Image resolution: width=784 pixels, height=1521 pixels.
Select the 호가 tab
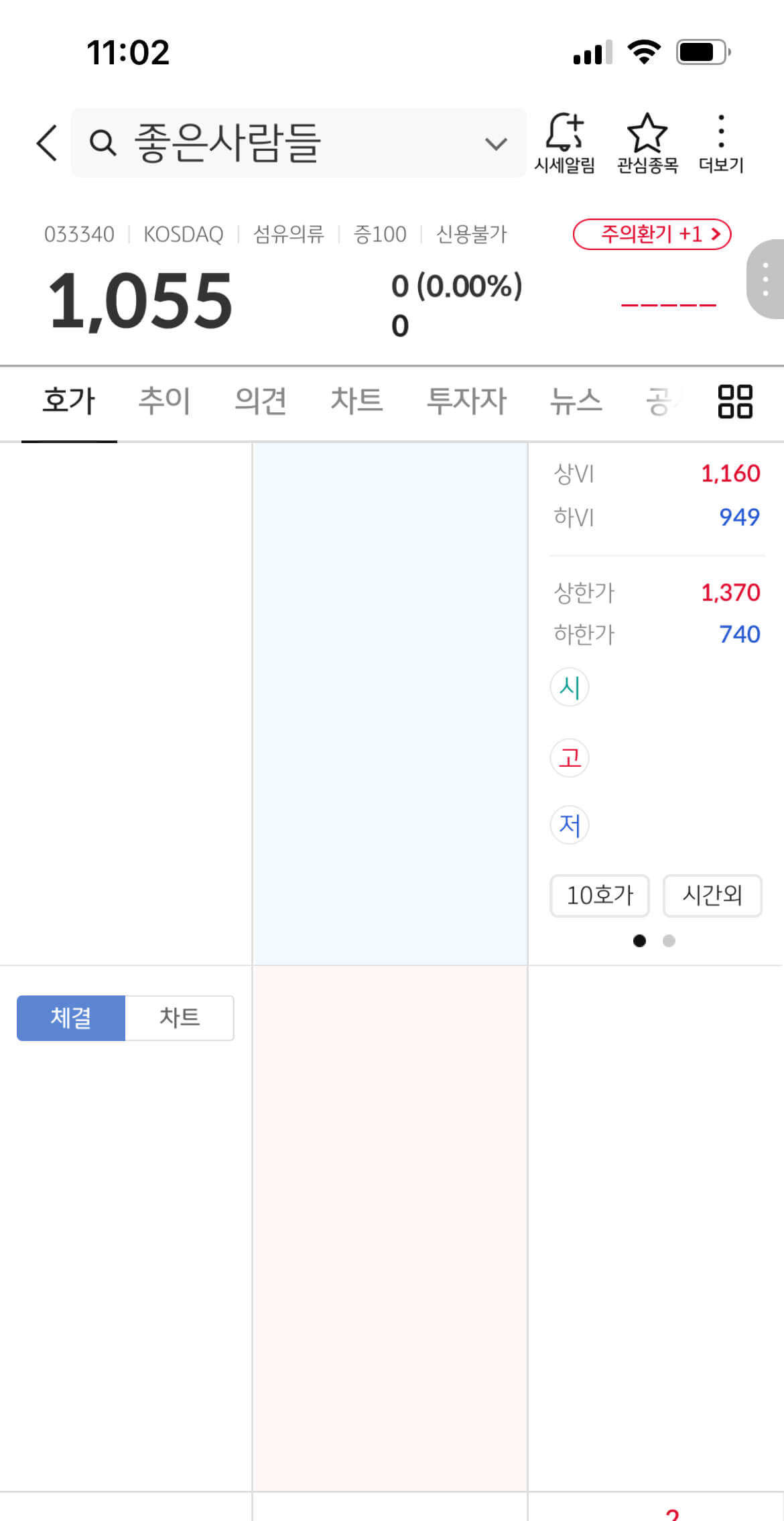69,401
